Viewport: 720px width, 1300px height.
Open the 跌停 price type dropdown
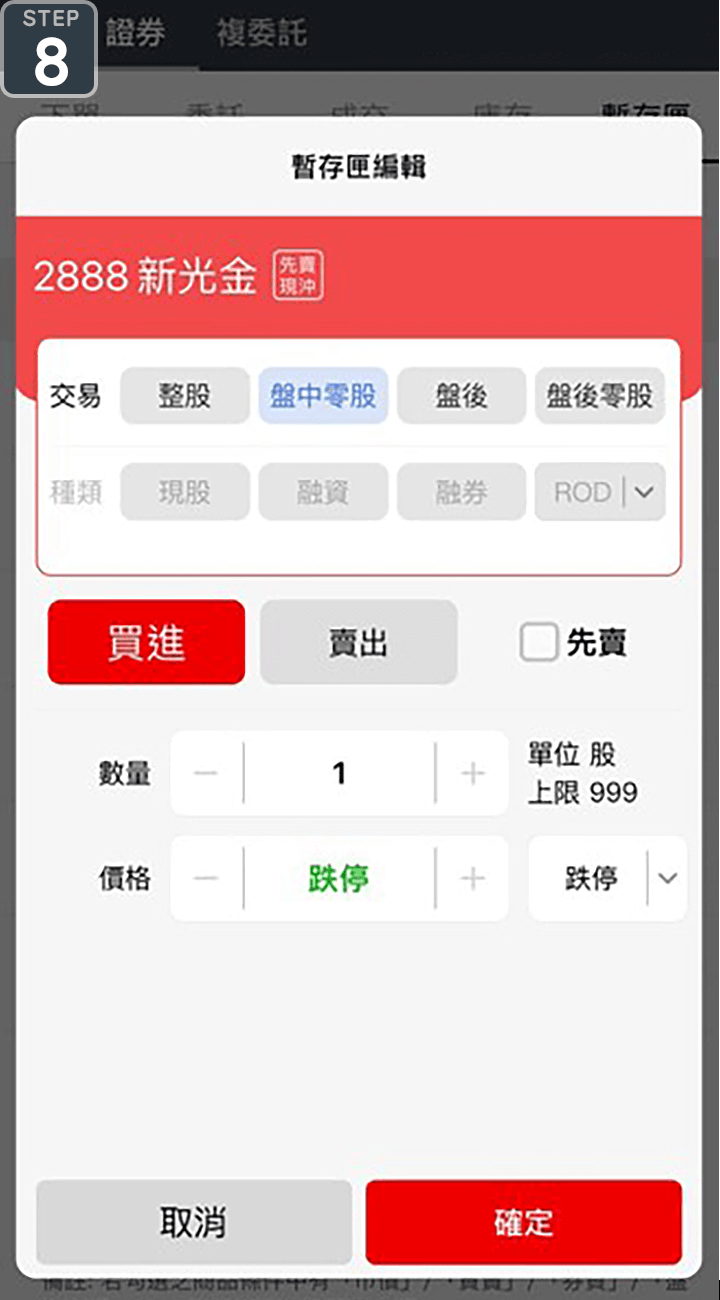[608, 879]
